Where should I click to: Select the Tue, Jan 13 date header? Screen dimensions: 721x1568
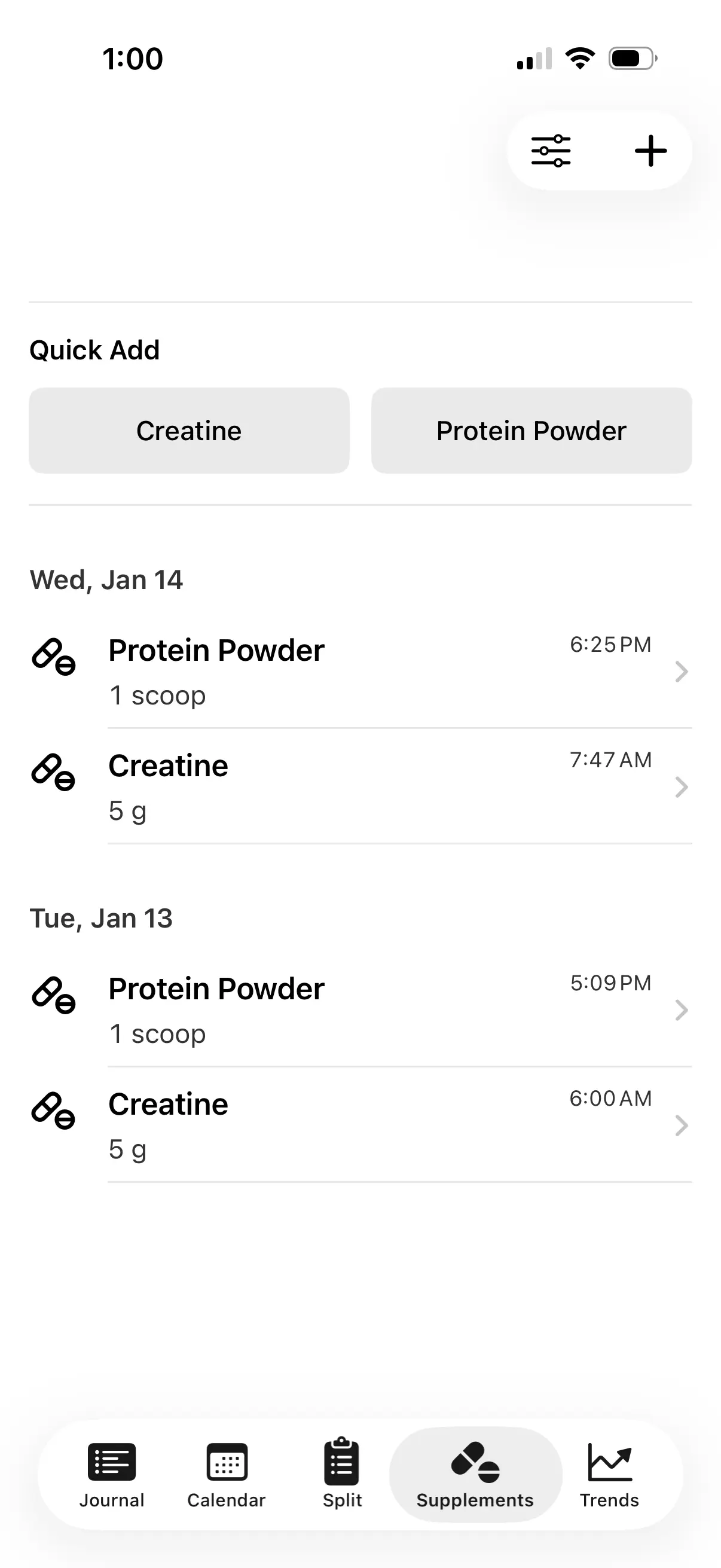pos(101,918)
